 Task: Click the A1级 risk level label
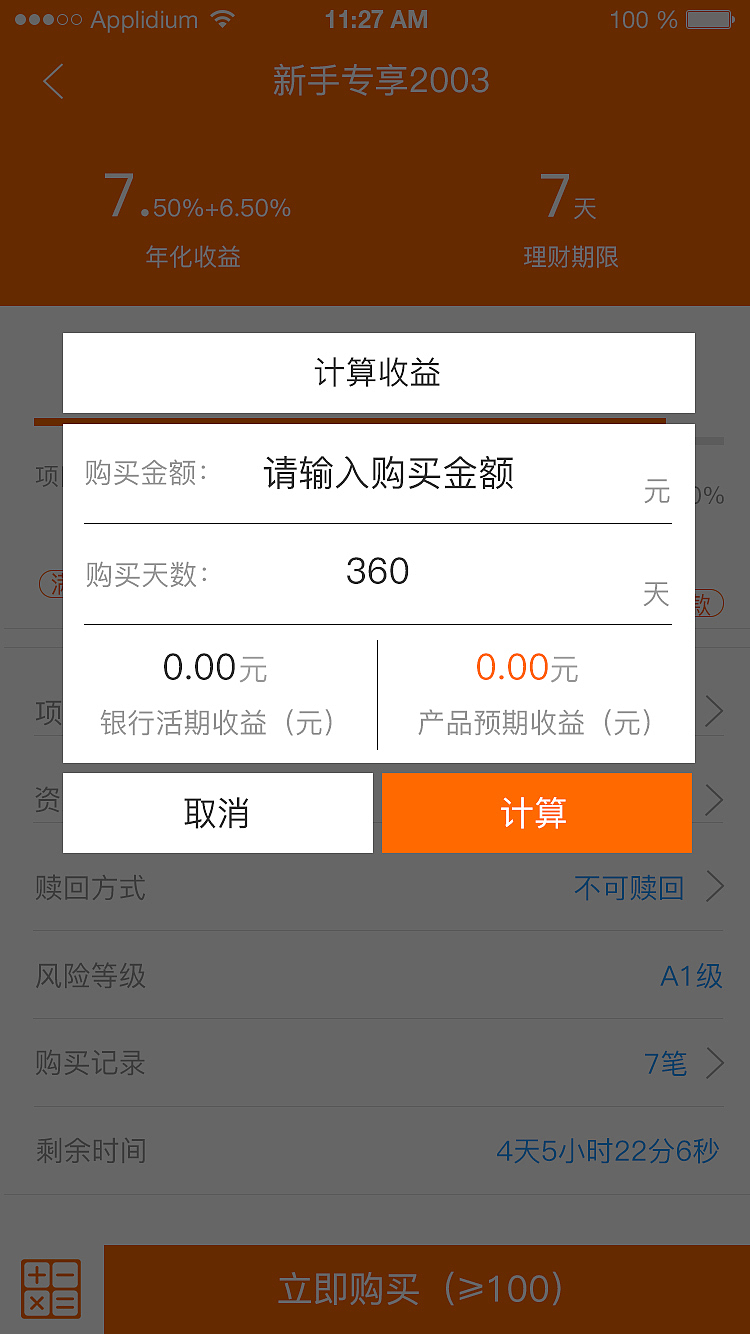click(689, 976)
